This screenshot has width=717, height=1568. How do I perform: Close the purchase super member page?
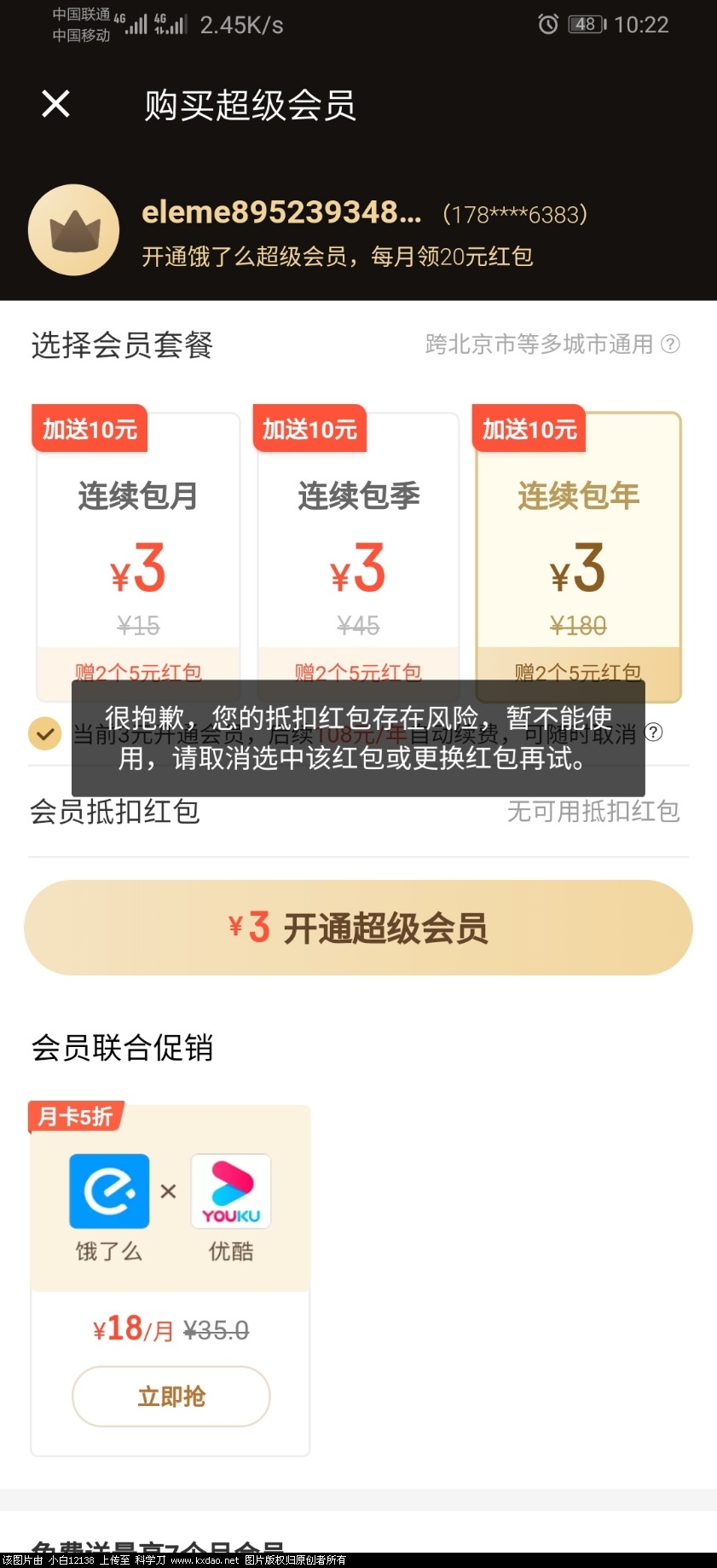55,104
